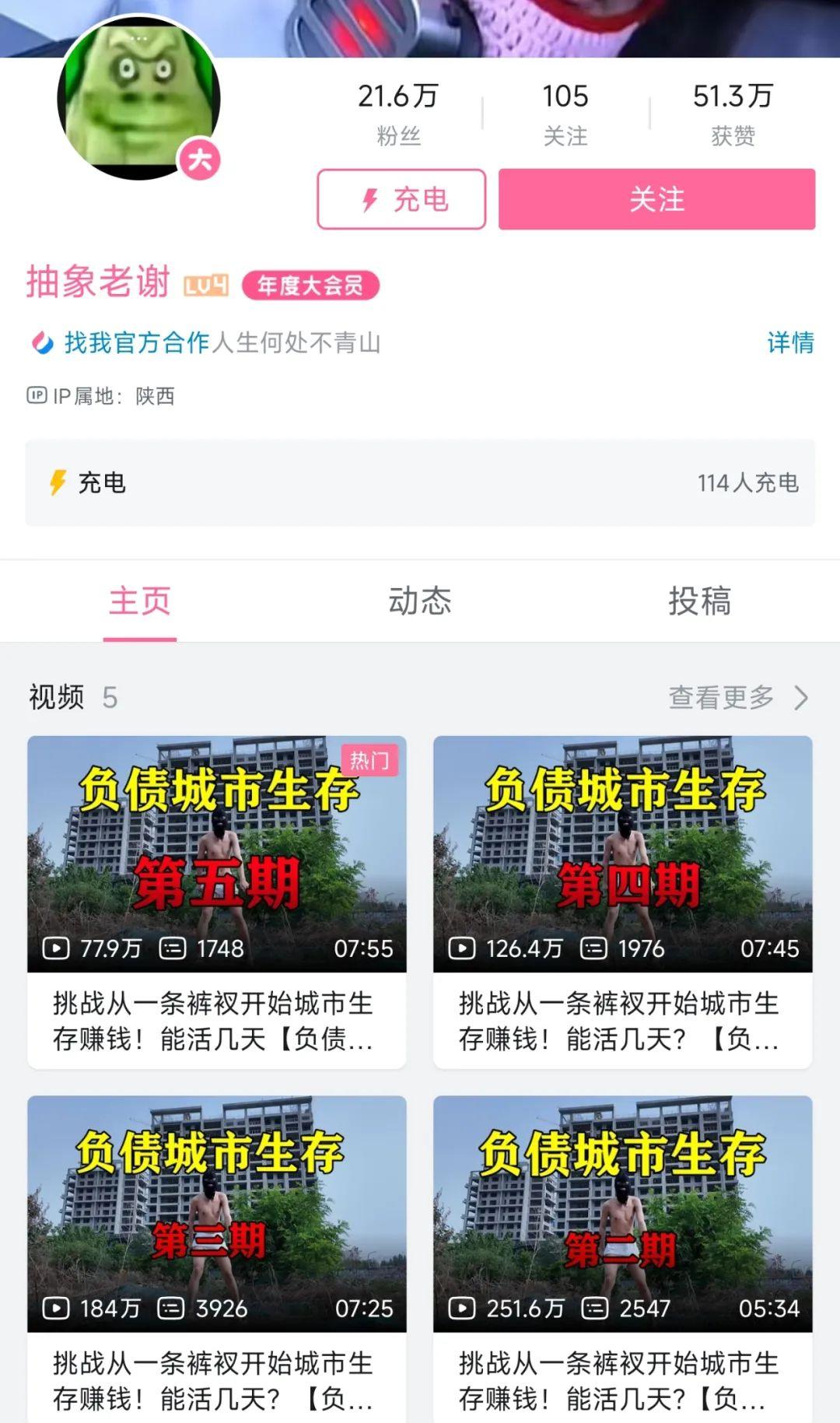The image size is (840, 1423).
Task: Switch to the 投稿 tab
Action: 699,601
